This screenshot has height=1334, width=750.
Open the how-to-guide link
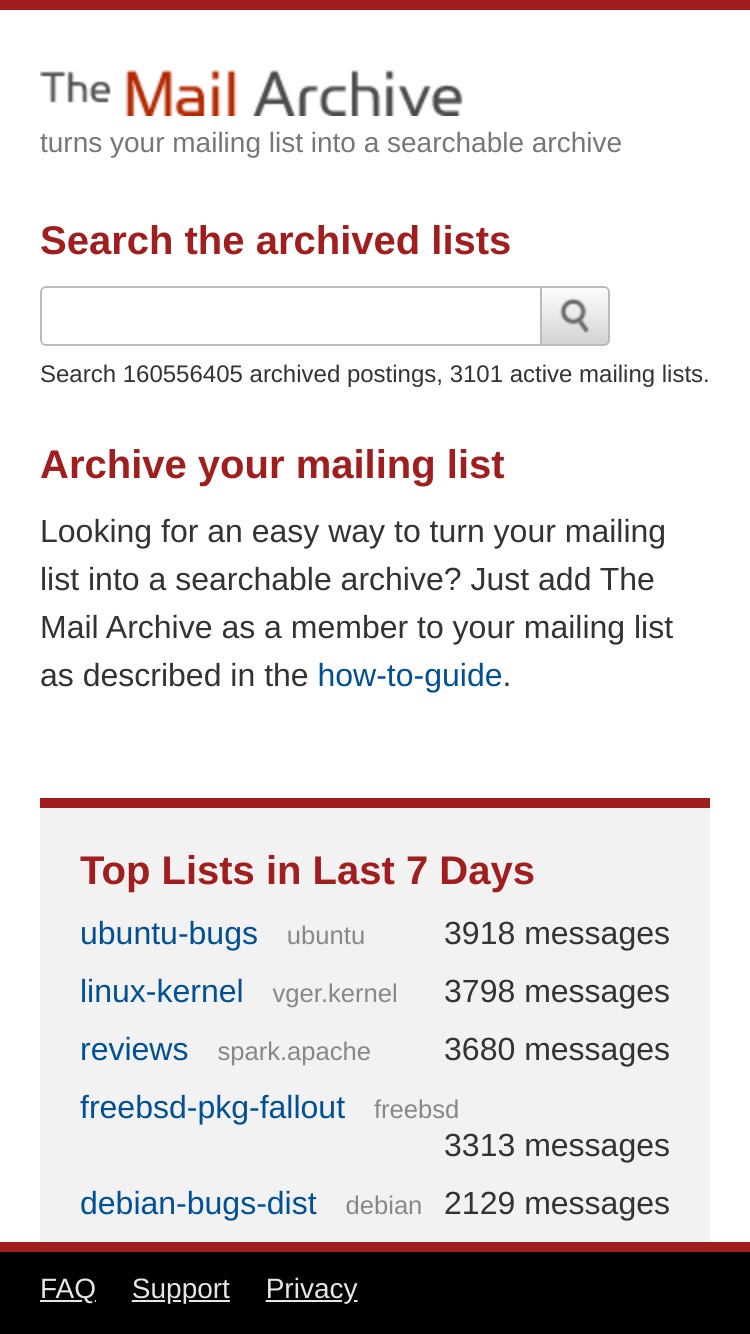pos(409,676)
